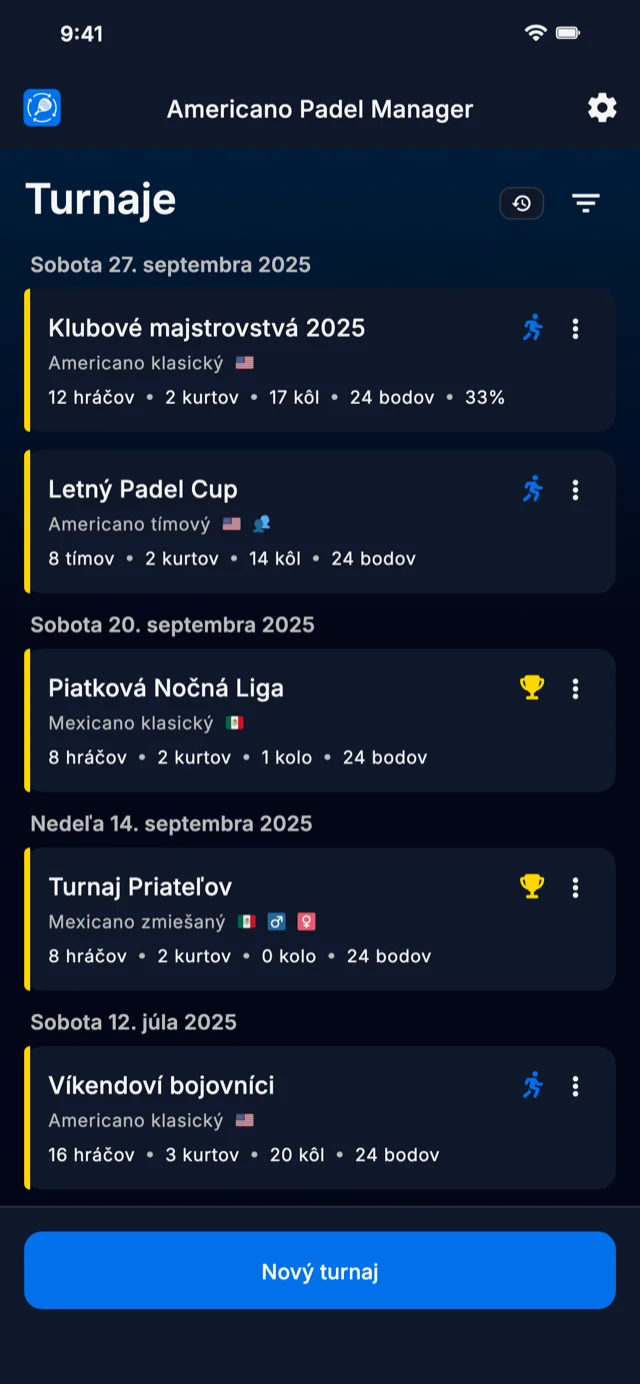Image resolution: width=640 pixels, height=1384 pixels.
Task: Open overflow menu for Turnaj Priateľov
Action: (x=575, y=888)
